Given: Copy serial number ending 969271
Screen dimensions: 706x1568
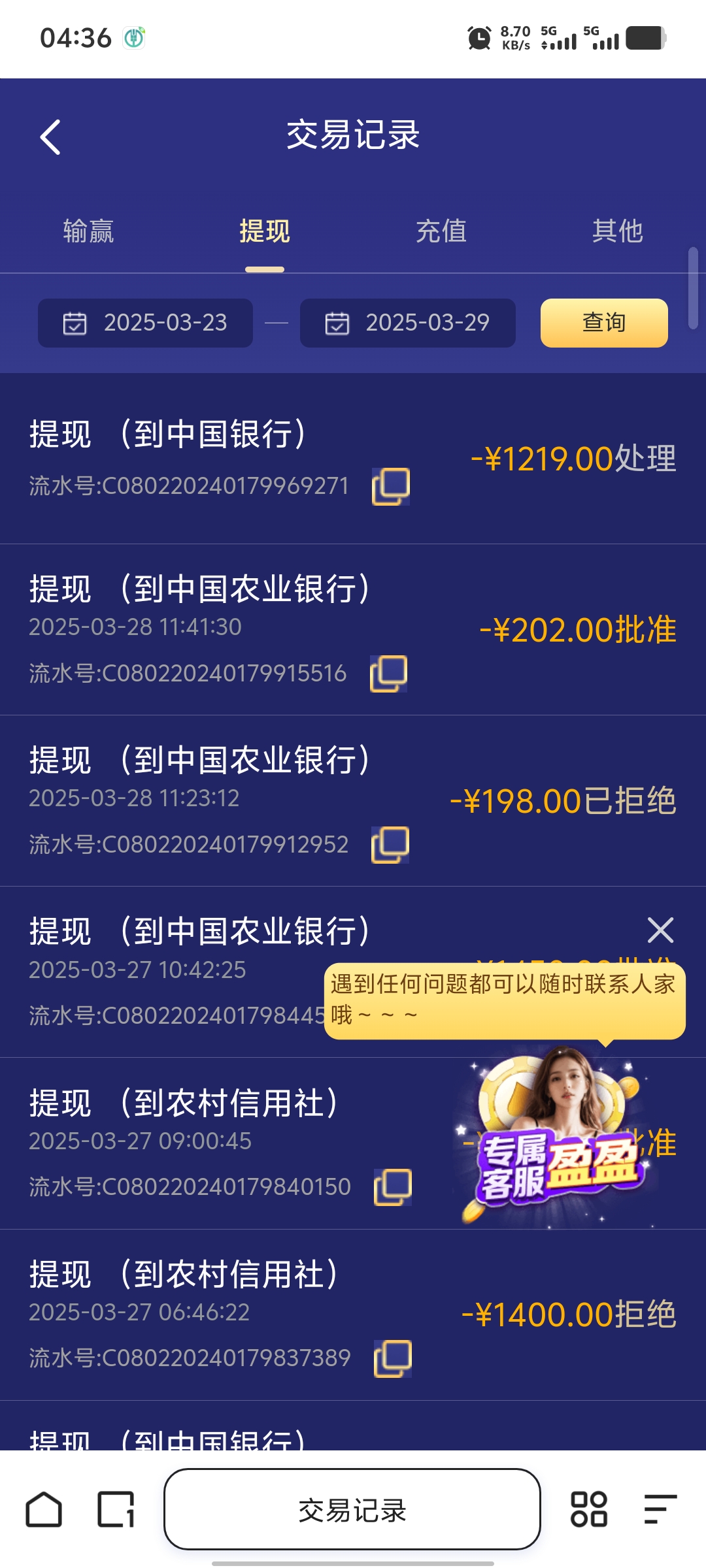Looking at the screenshot, I should pyautogui.click(x=391, y=487).
